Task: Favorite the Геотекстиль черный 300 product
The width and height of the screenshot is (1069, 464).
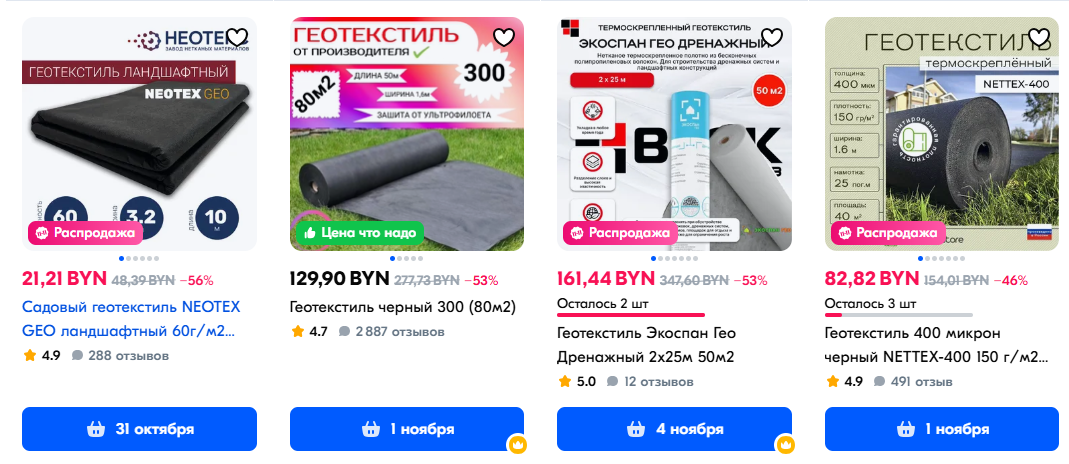Action: [x=504, y=37]
